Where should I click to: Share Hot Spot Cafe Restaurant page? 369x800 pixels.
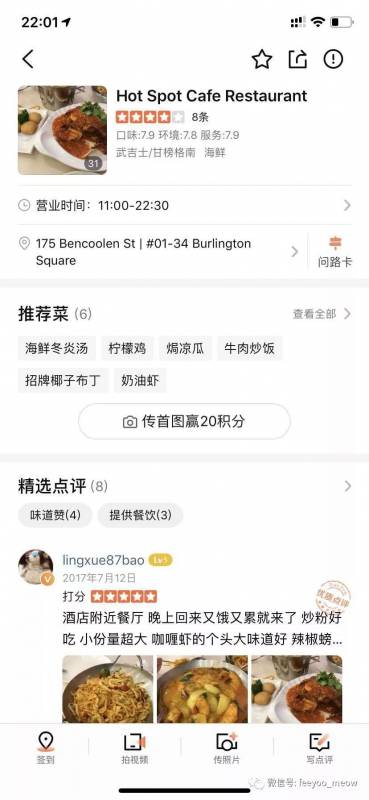click(298, 59)
